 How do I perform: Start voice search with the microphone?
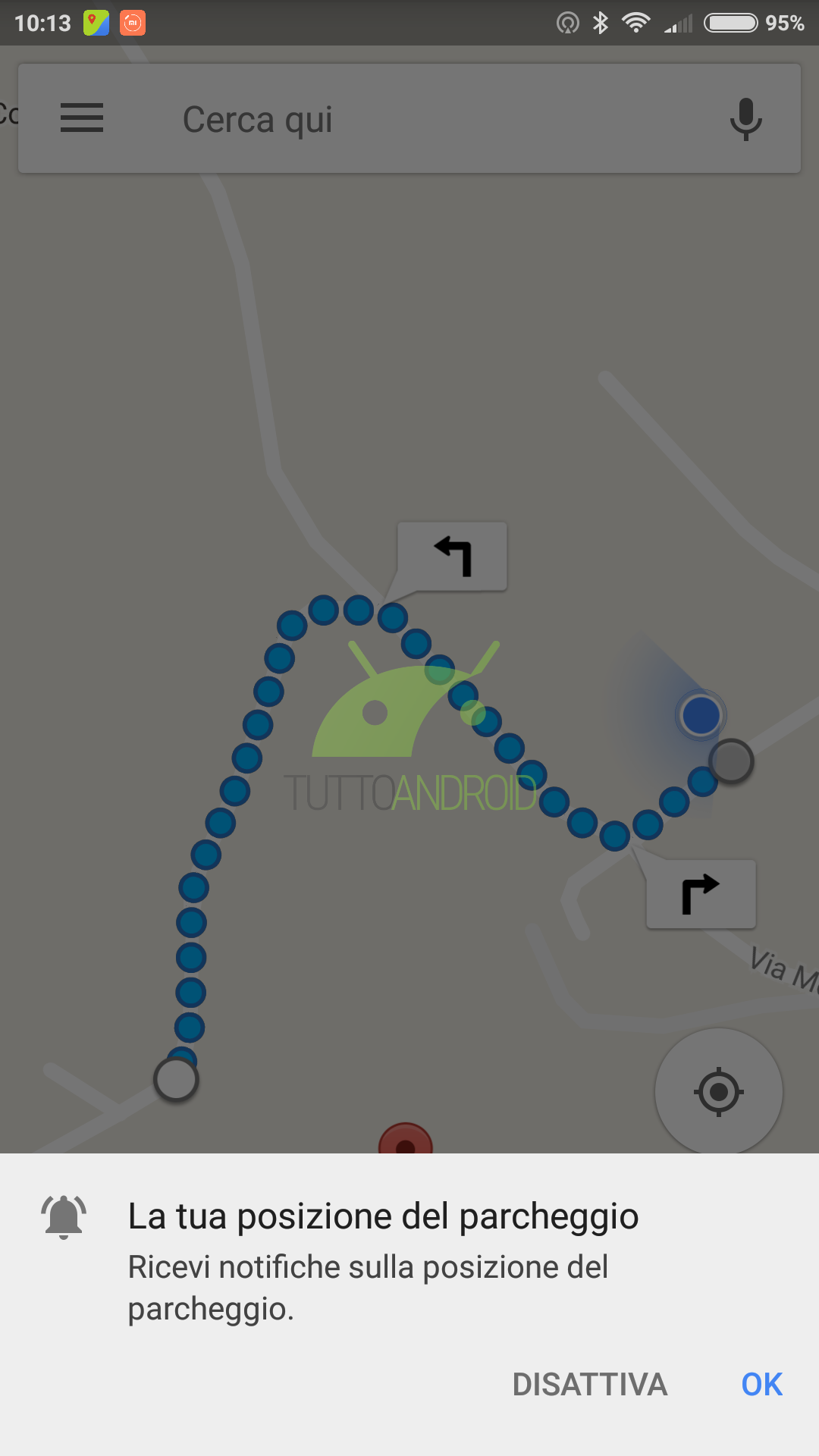click(746, 119)
